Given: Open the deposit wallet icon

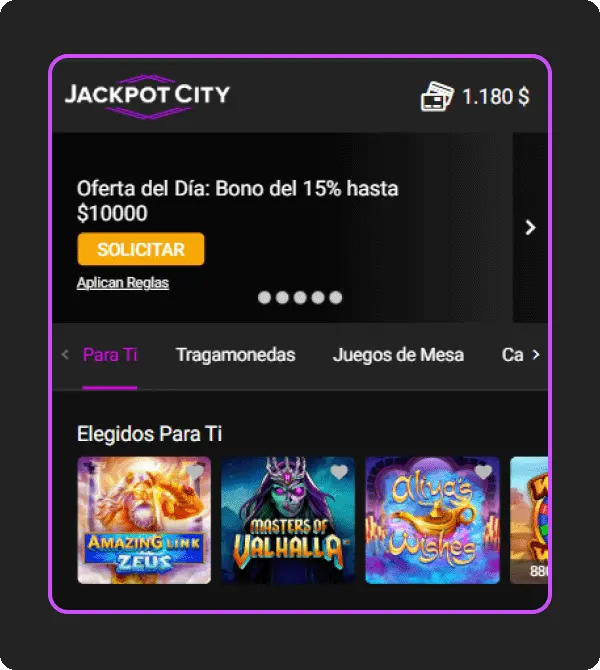Looking at the screenshot, I should pyautogui.click(x=437, y=97).
